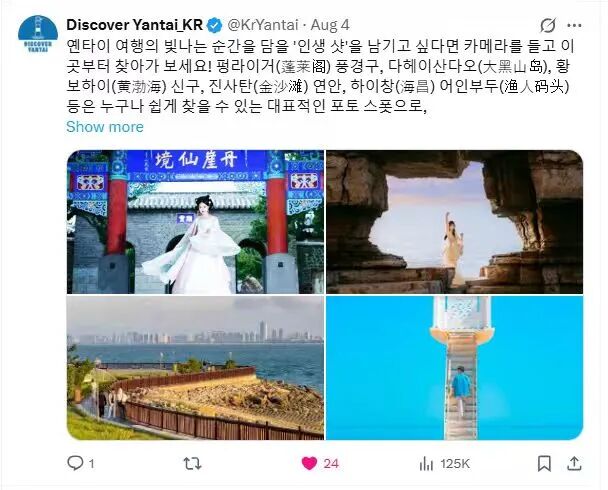Viewport: 608px width, 490px height.
Task: Open the Discover Yantai_KR account name
Action: coord(135,25)
